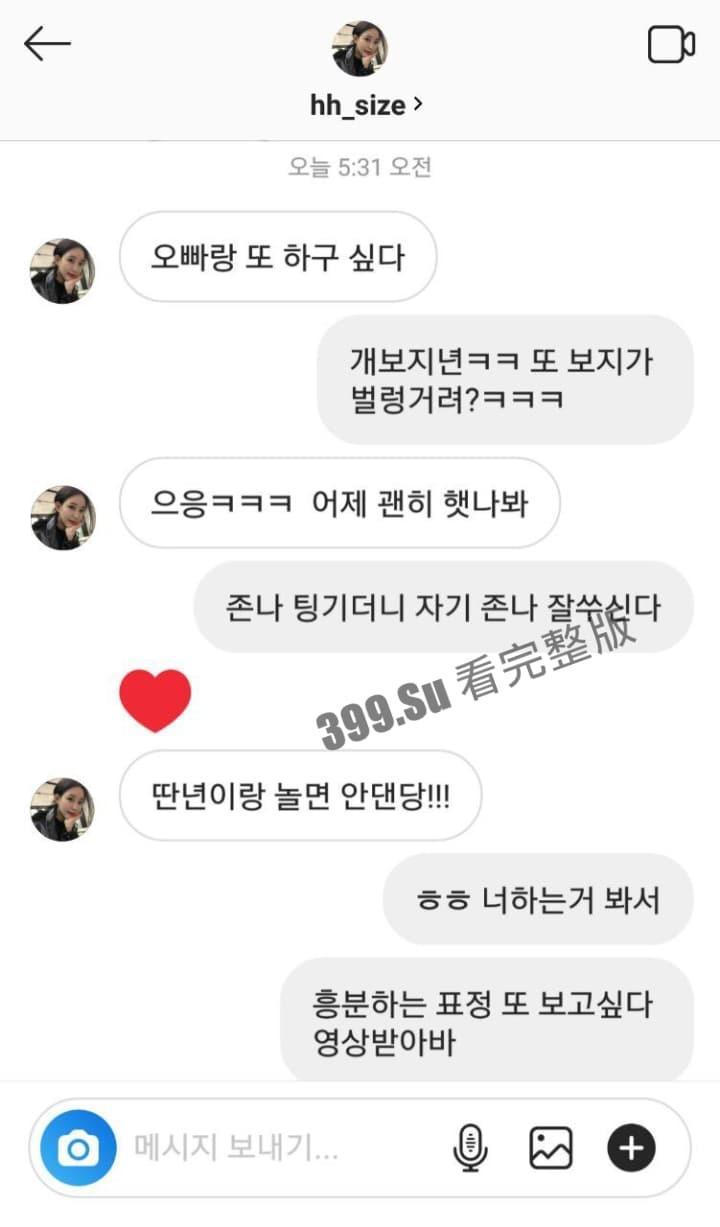
Task: Open the photo gallery picker
Action: (x=551, y=1148)
